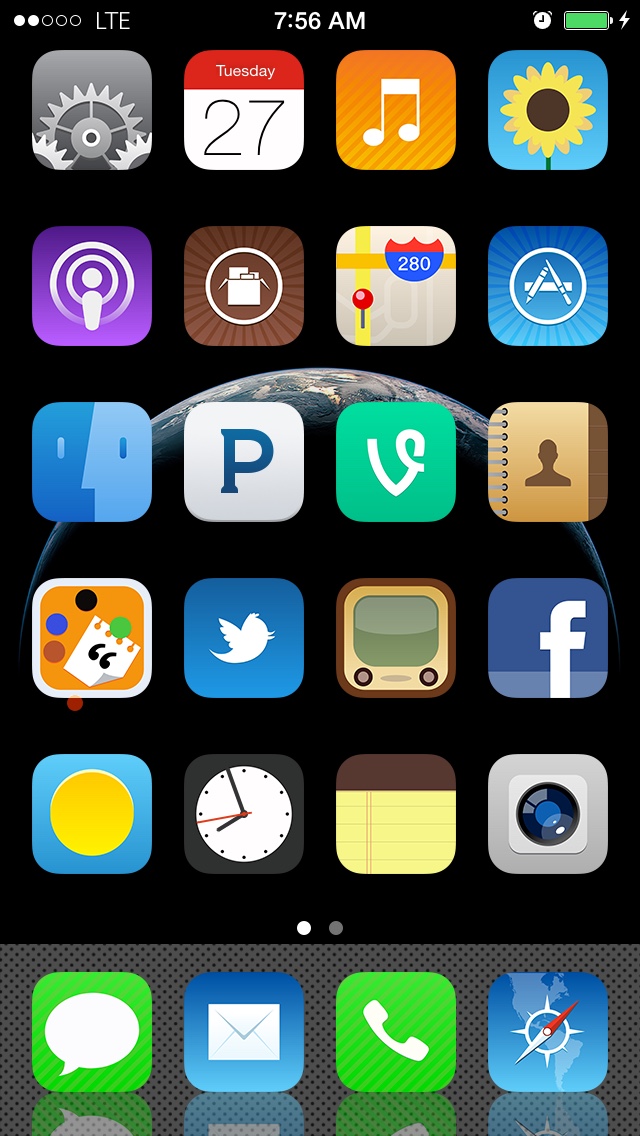Open the Mail app in the dock

point(244,1032)
